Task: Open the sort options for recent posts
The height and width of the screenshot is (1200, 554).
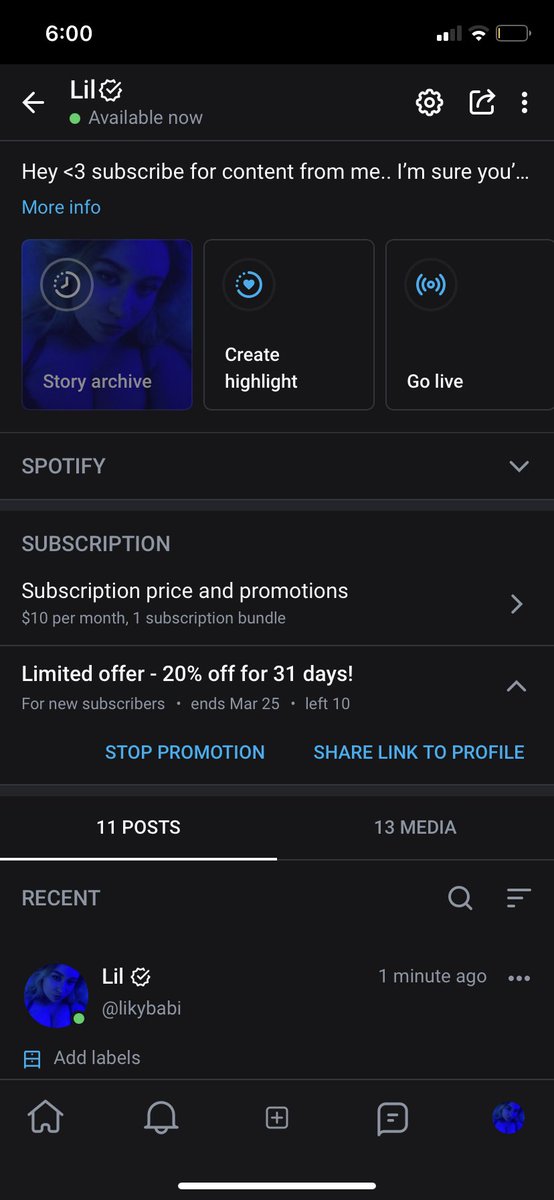Action: tap(519, 898)
